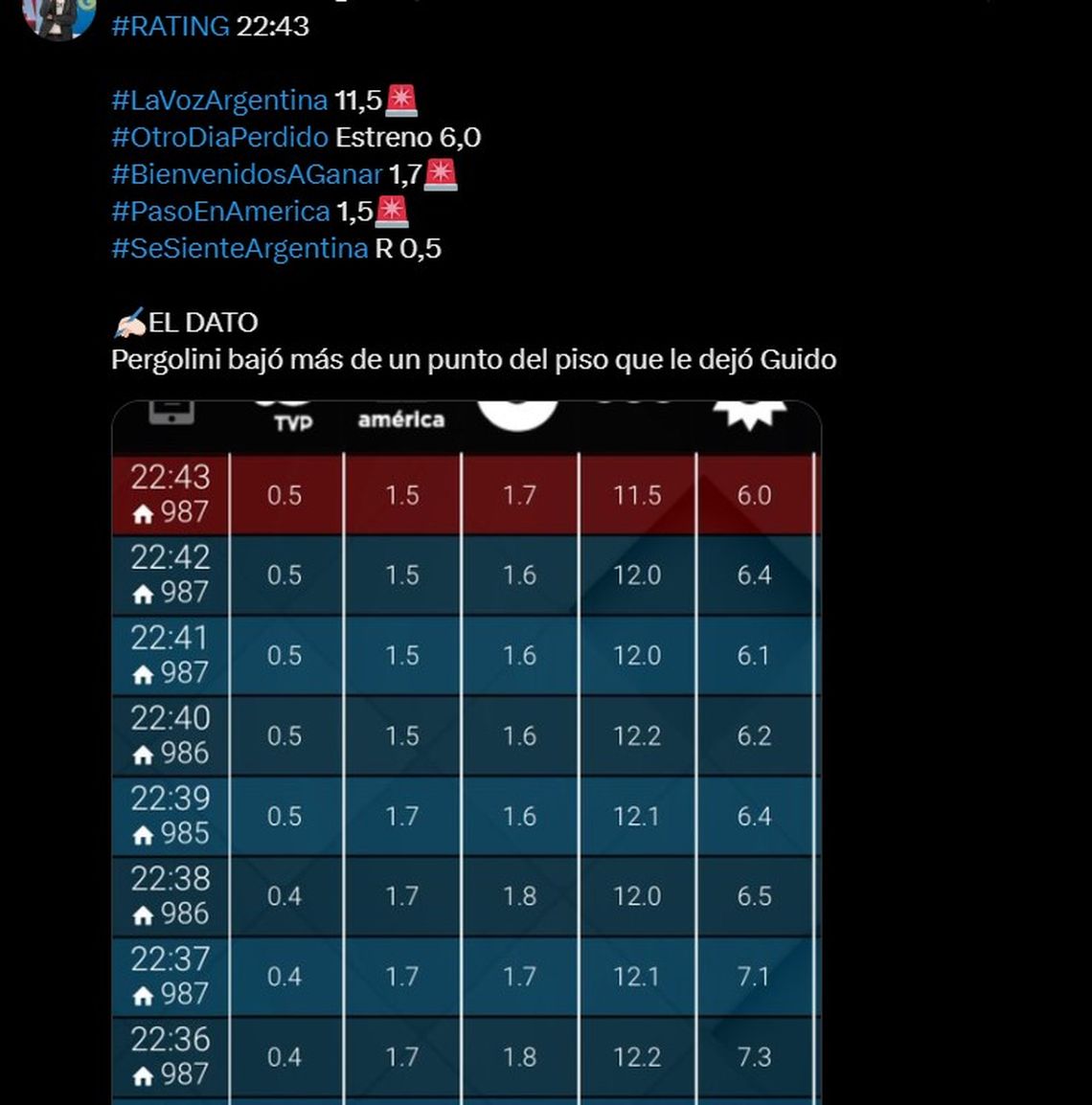The image size is (1092, 1105).
Task: Open the #LaVozArgentina hashtag
Action: click(x=219, y=101)
